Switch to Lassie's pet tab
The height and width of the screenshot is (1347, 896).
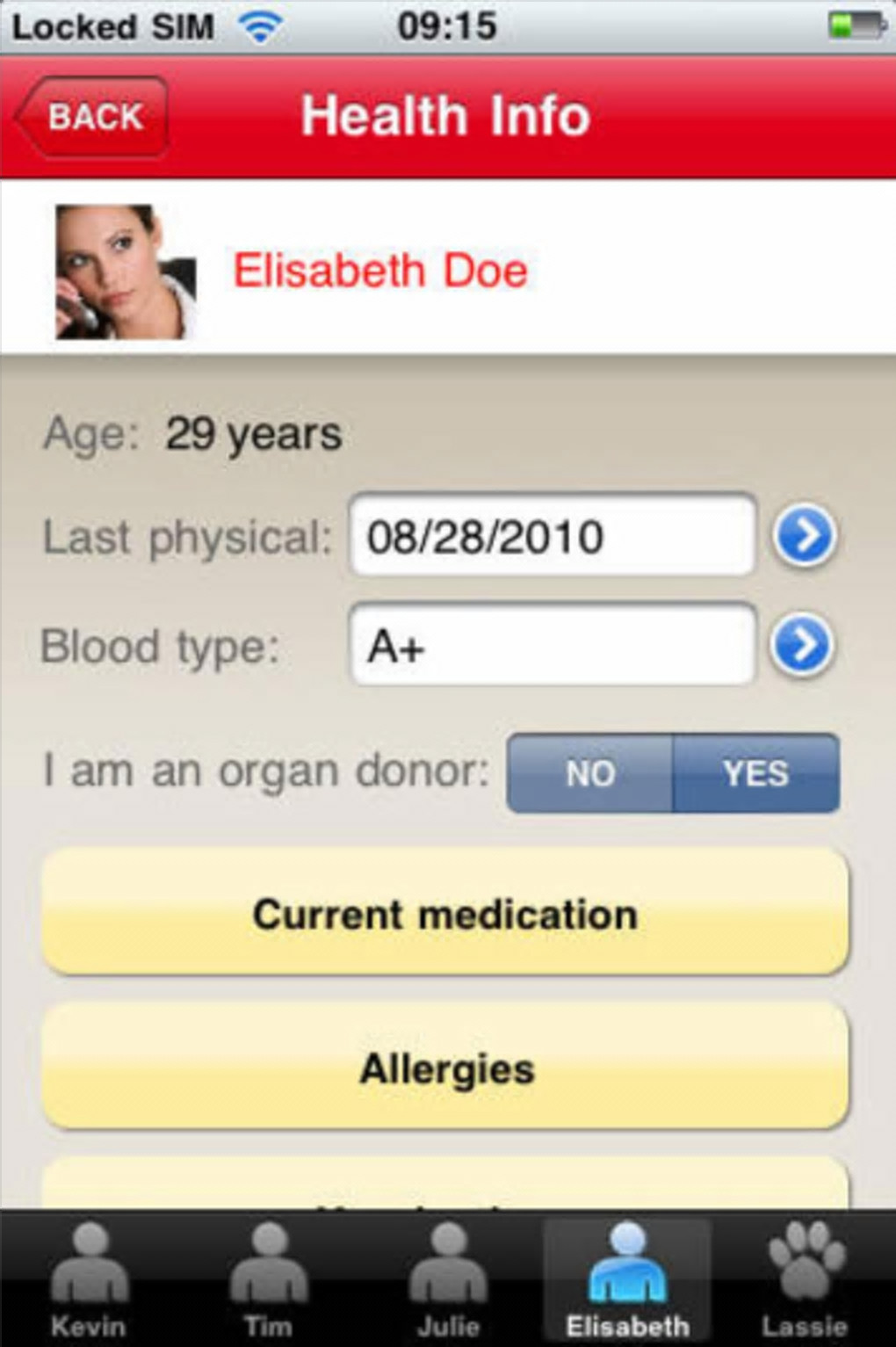[805, 1280]
